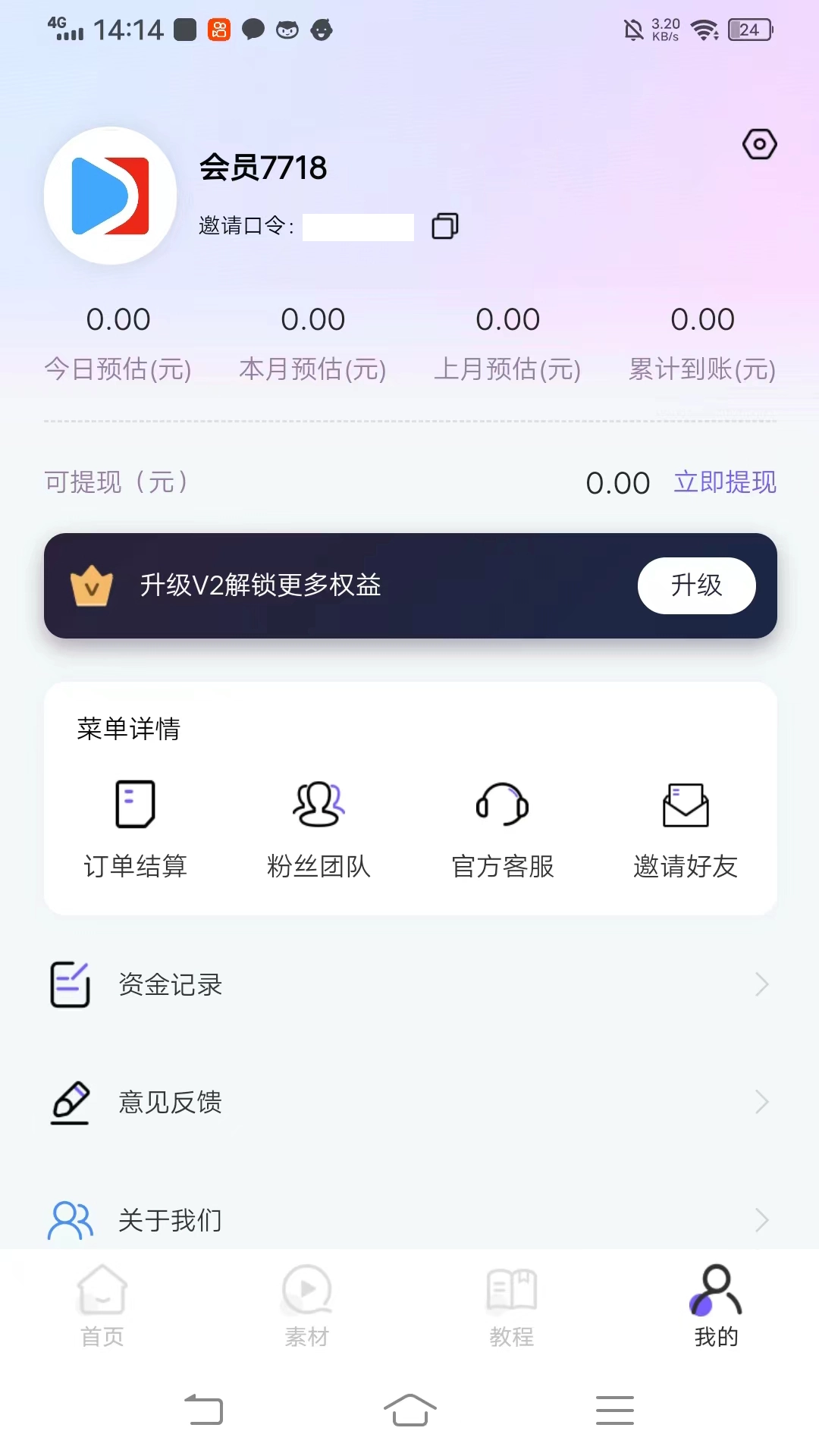Viewport: 819px width, 1456px height.
Task: Click the 立即提现 link
Action: coord(725,482)
